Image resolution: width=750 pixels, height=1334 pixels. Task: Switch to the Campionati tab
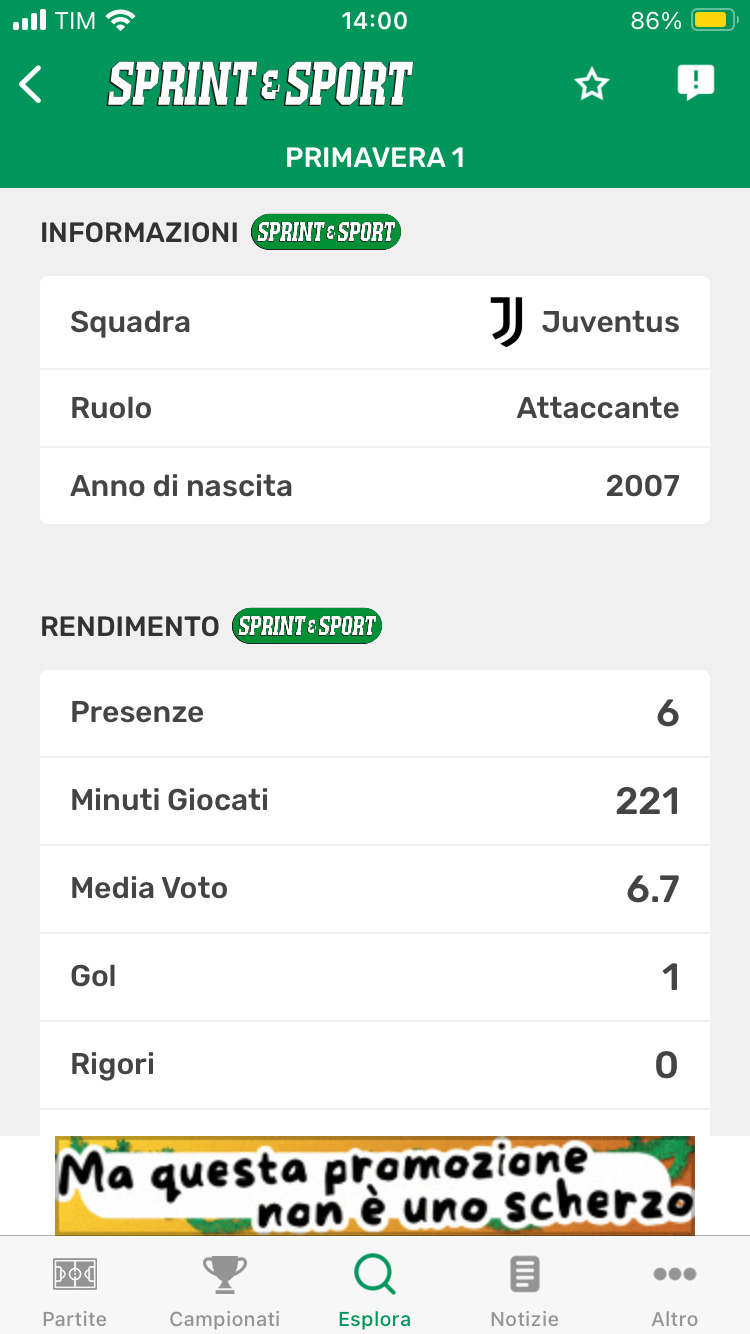[225, 1292]
